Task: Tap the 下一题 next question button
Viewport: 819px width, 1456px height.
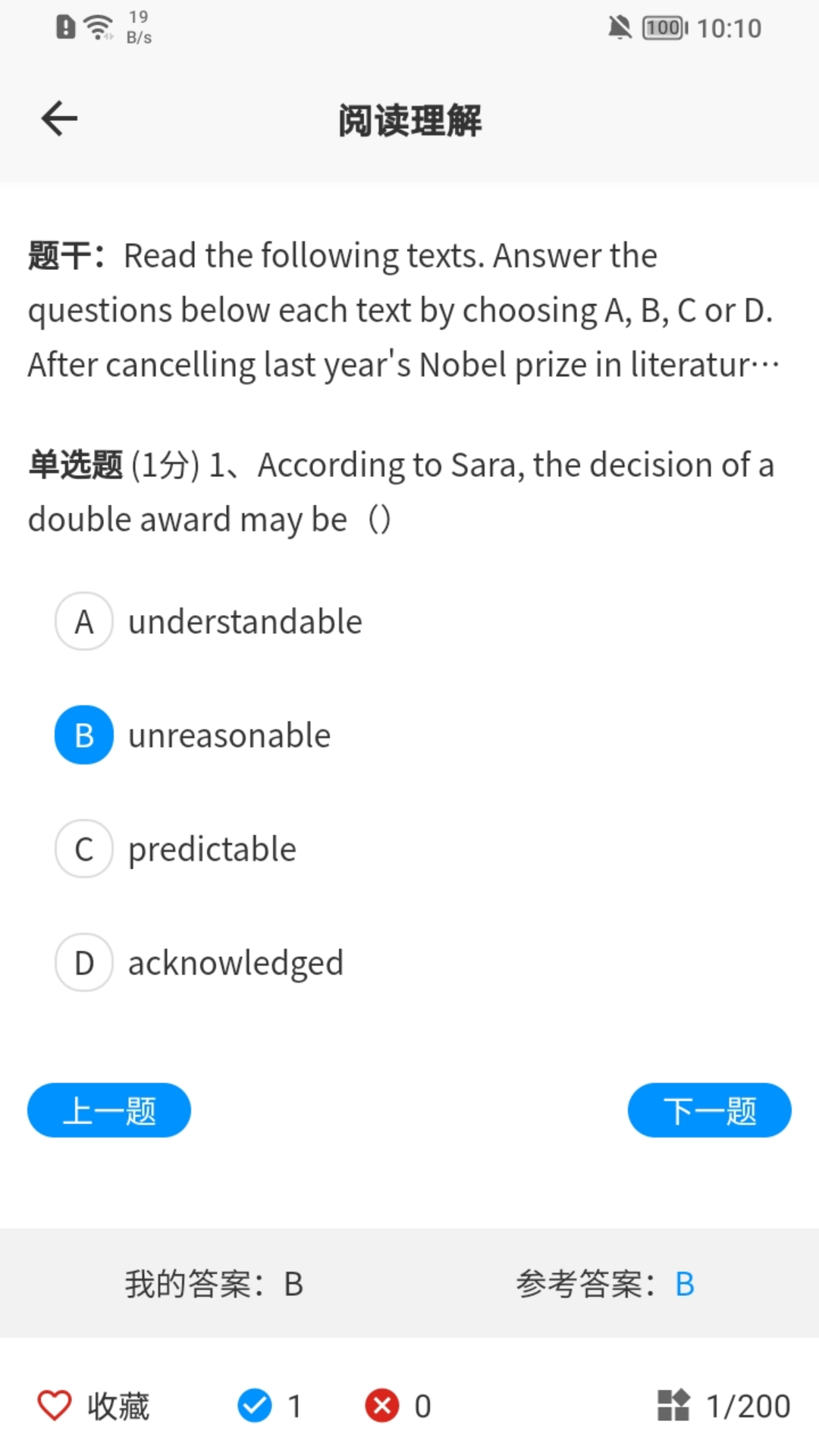Action: 709,1109
